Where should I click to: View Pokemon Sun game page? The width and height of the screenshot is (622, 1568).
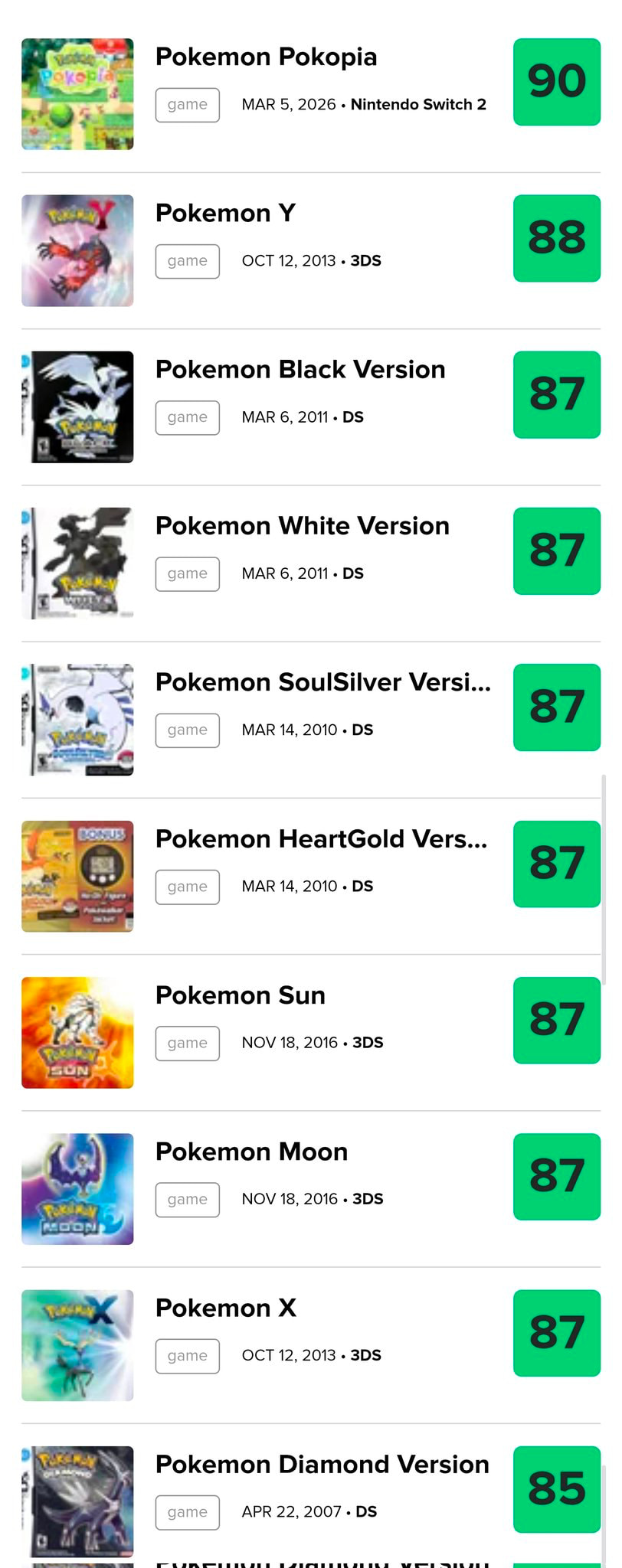[240, 995]
